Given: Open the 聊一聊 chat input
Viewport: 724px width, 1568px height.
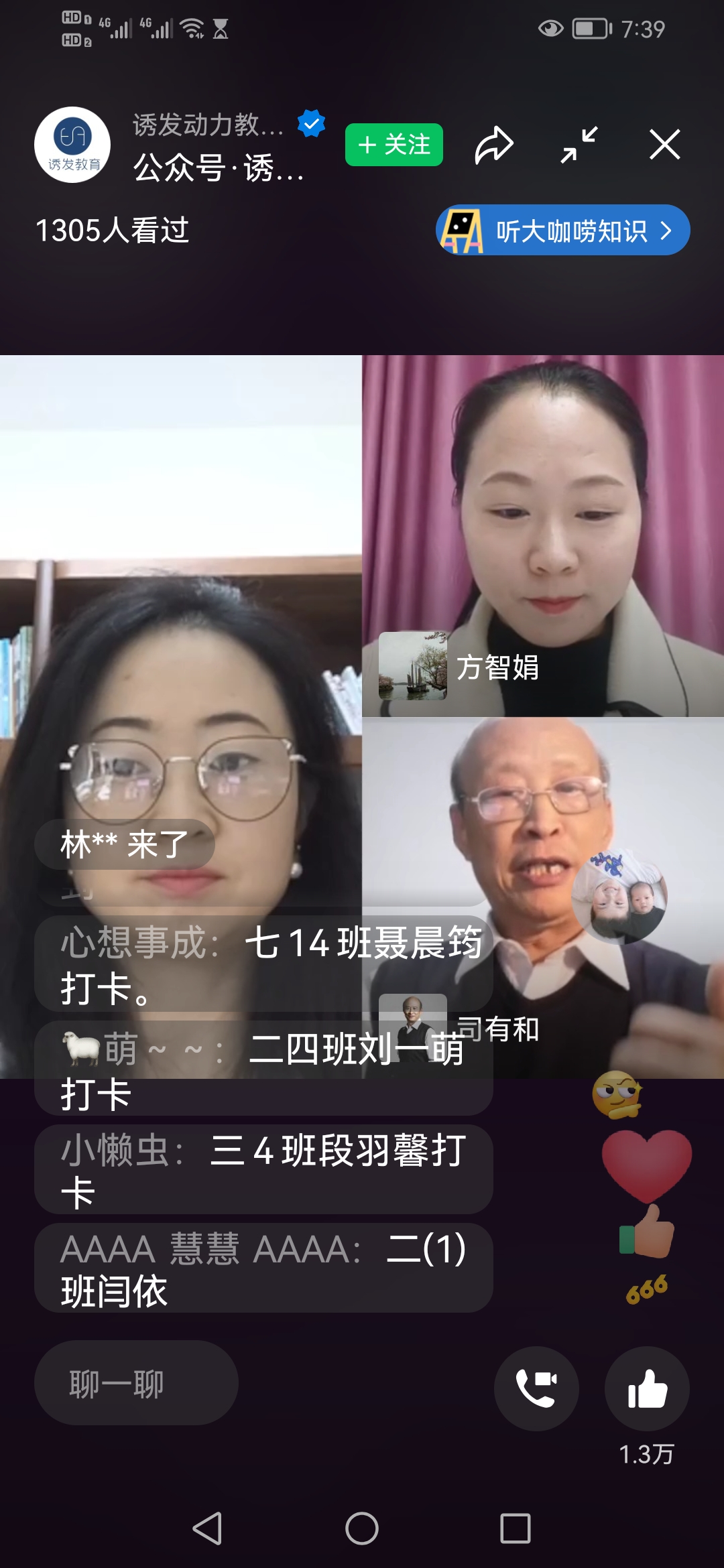Looking at the screenshot, I should pos(136,1383).
